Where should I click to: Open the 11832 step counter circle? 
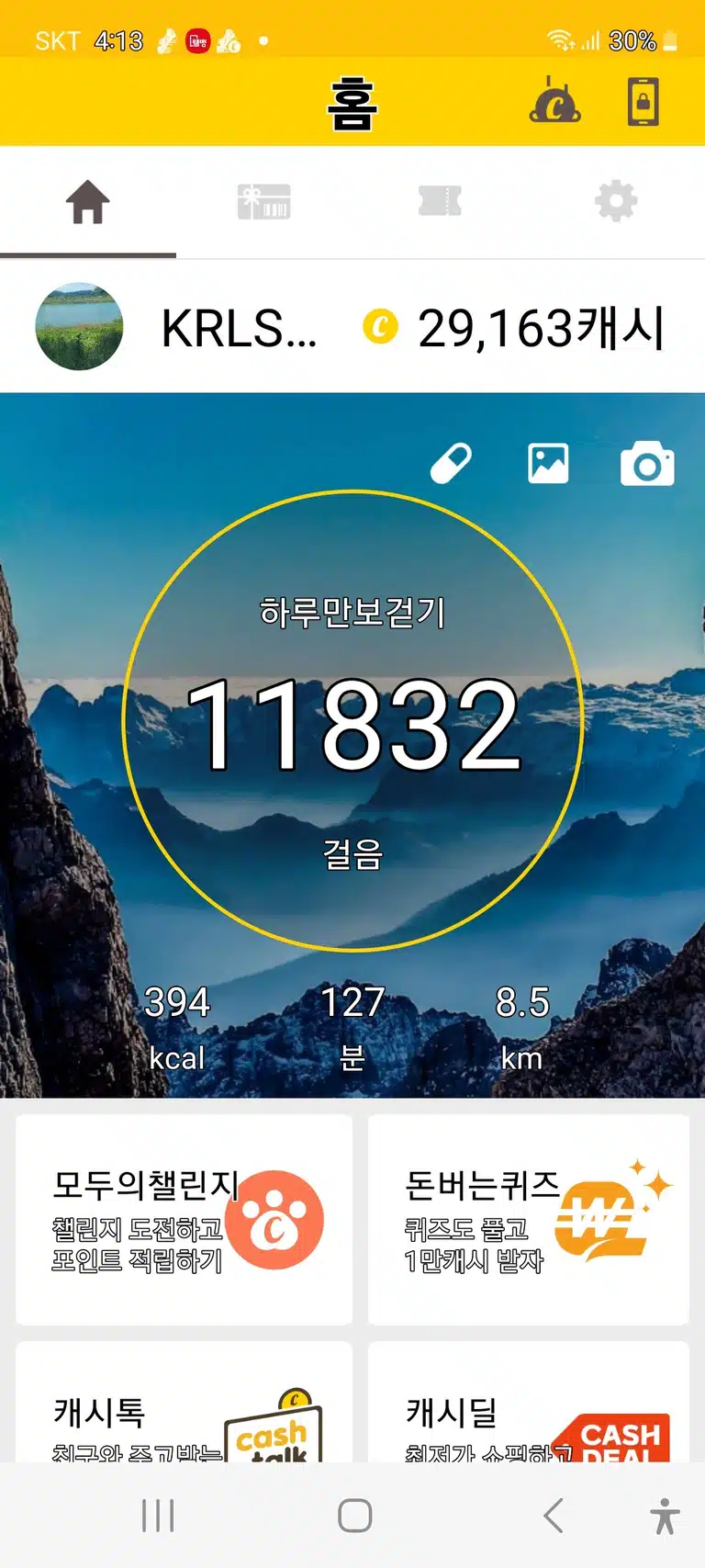click(352, 721)
